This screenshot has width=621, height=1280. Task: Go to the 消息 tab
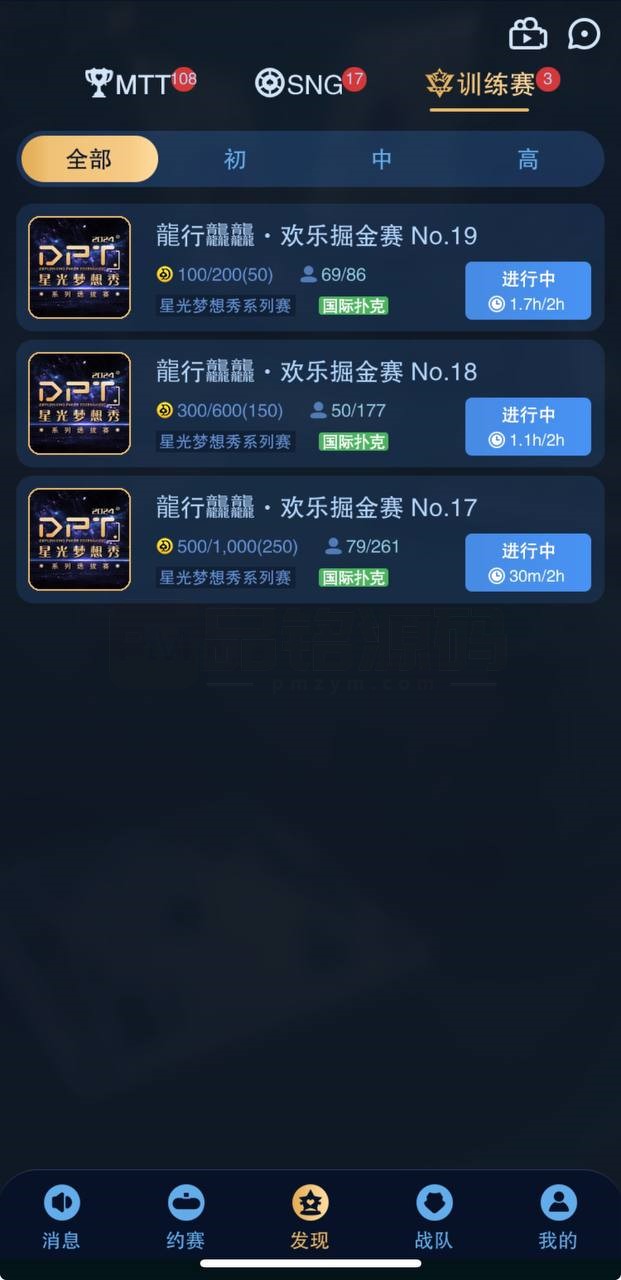(x=62, y=1218)
